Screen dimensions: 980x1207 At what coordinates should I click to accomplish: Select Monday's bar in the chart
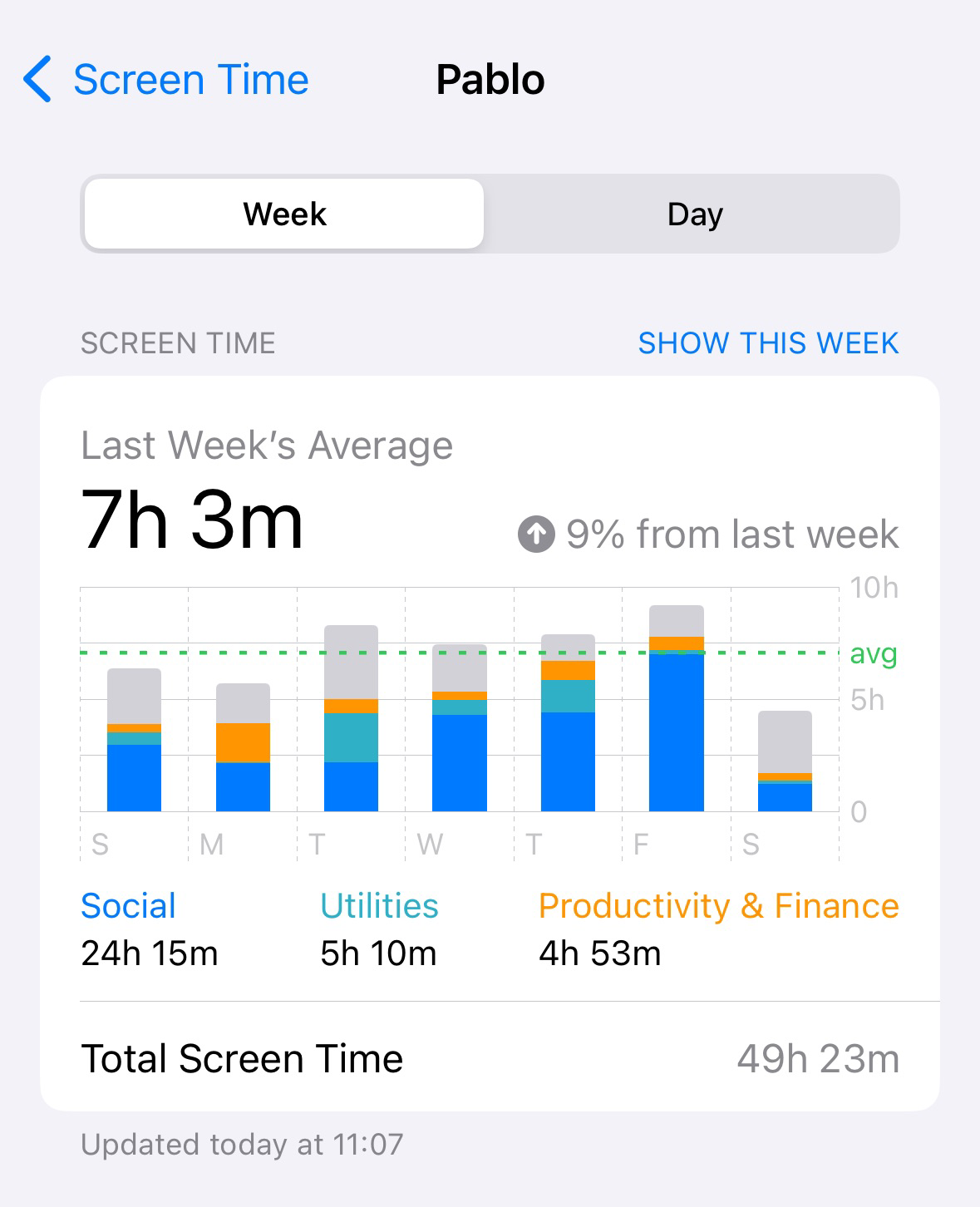tap(243, 747)
